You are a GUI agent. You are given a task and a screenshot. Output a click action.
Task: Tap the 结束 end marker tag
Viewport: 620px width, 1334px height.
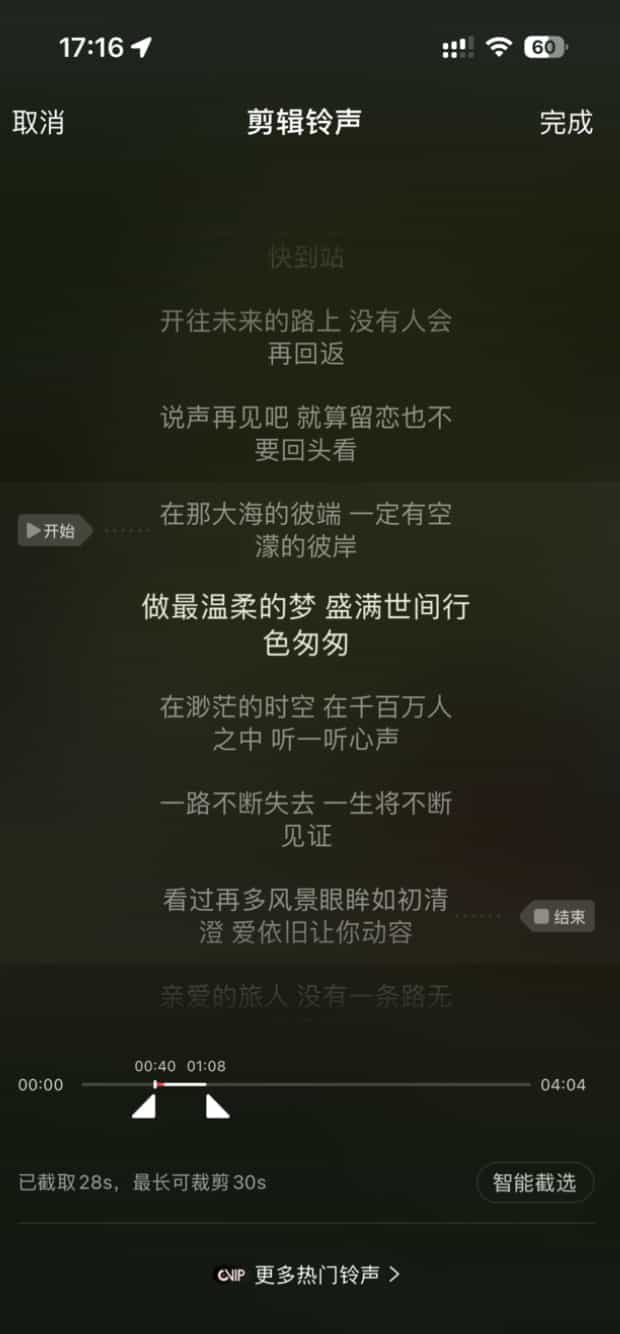coord(560,916)
